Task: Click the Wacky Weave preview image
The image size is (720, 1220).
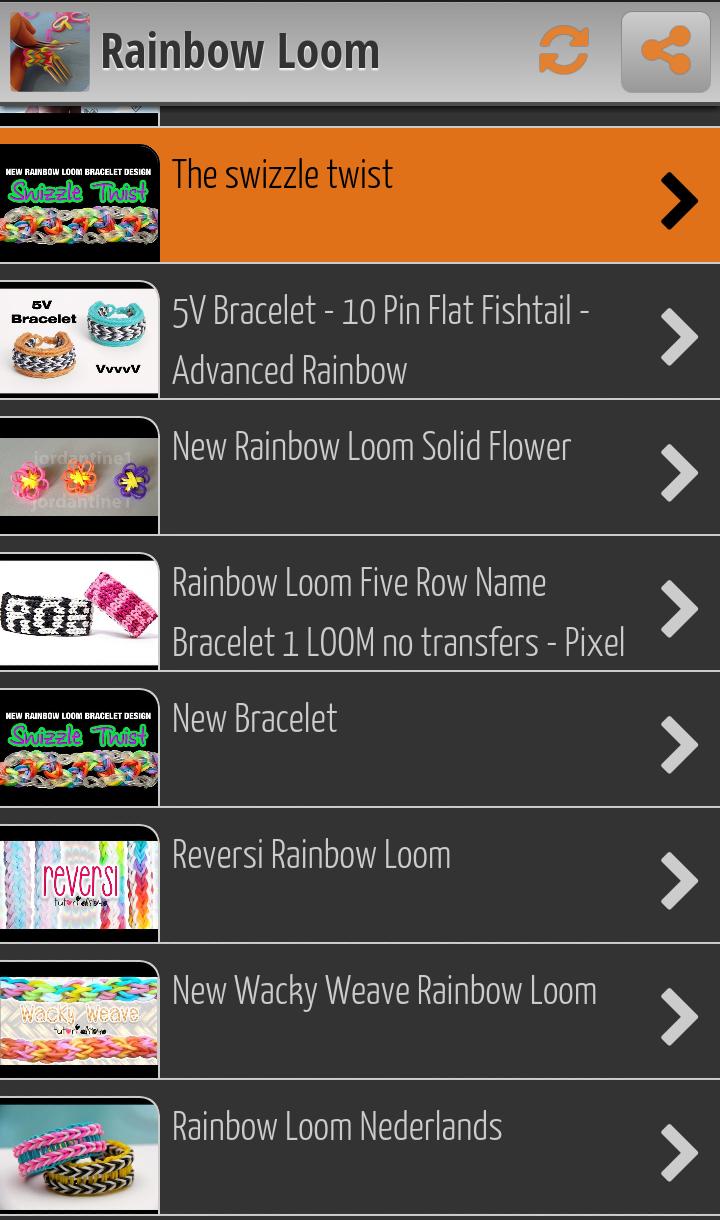Action: tap(80, 1016)
